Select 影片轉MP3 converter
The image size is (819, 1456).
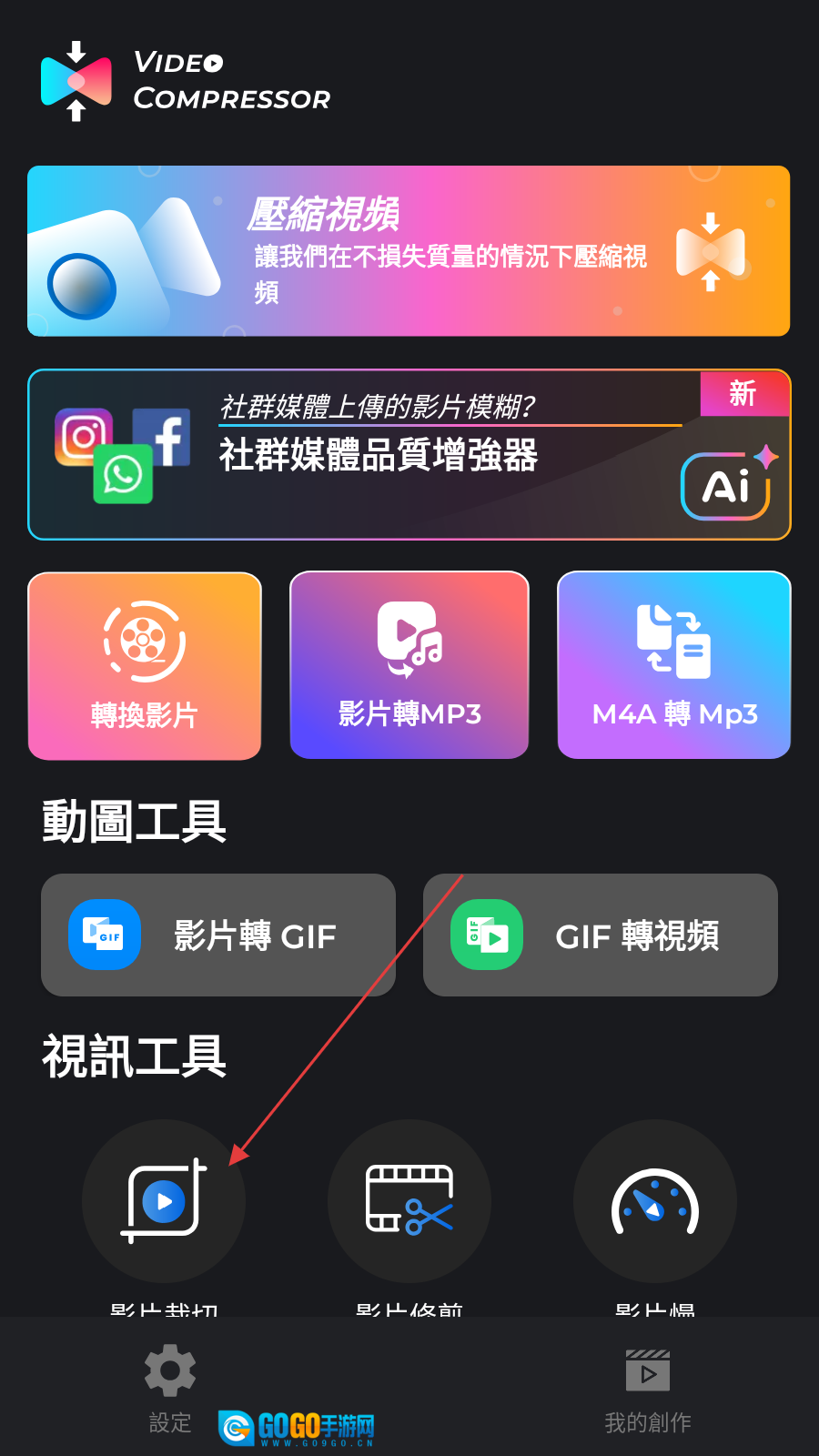pos(409,666)
